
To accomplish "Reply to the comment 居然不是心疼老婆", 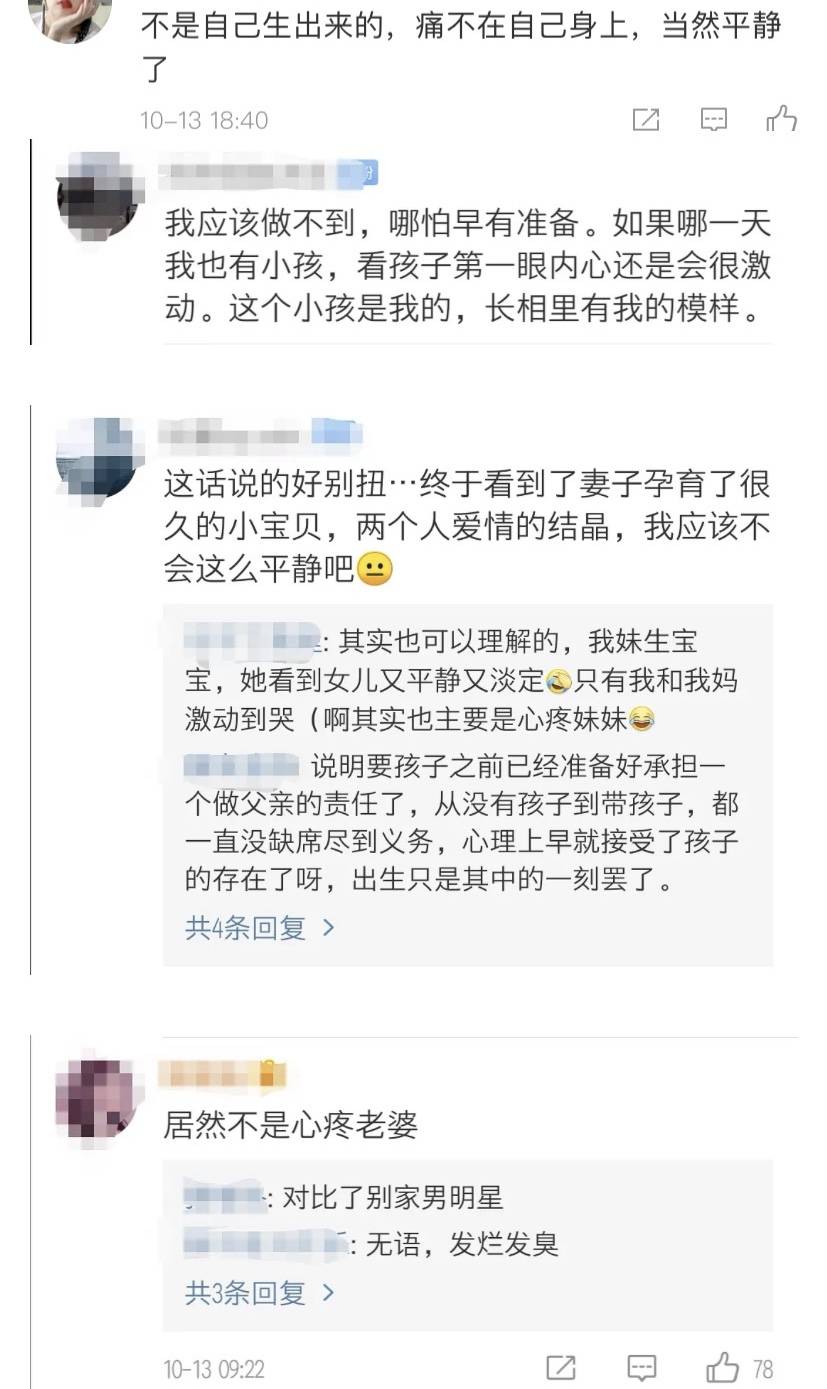I will [x=641, y=1367].
